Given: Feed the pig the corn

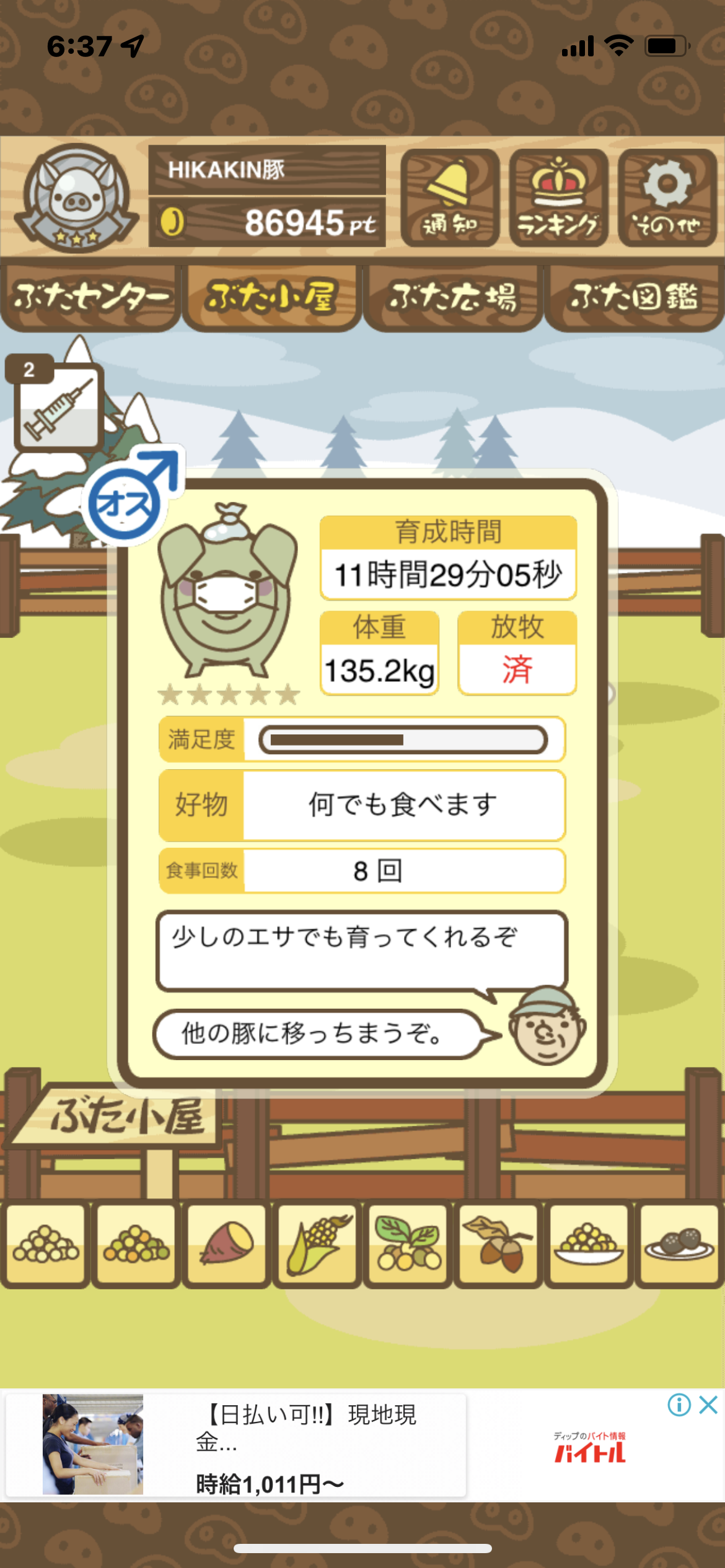Looking at the screenshot, I should 317,1244.
